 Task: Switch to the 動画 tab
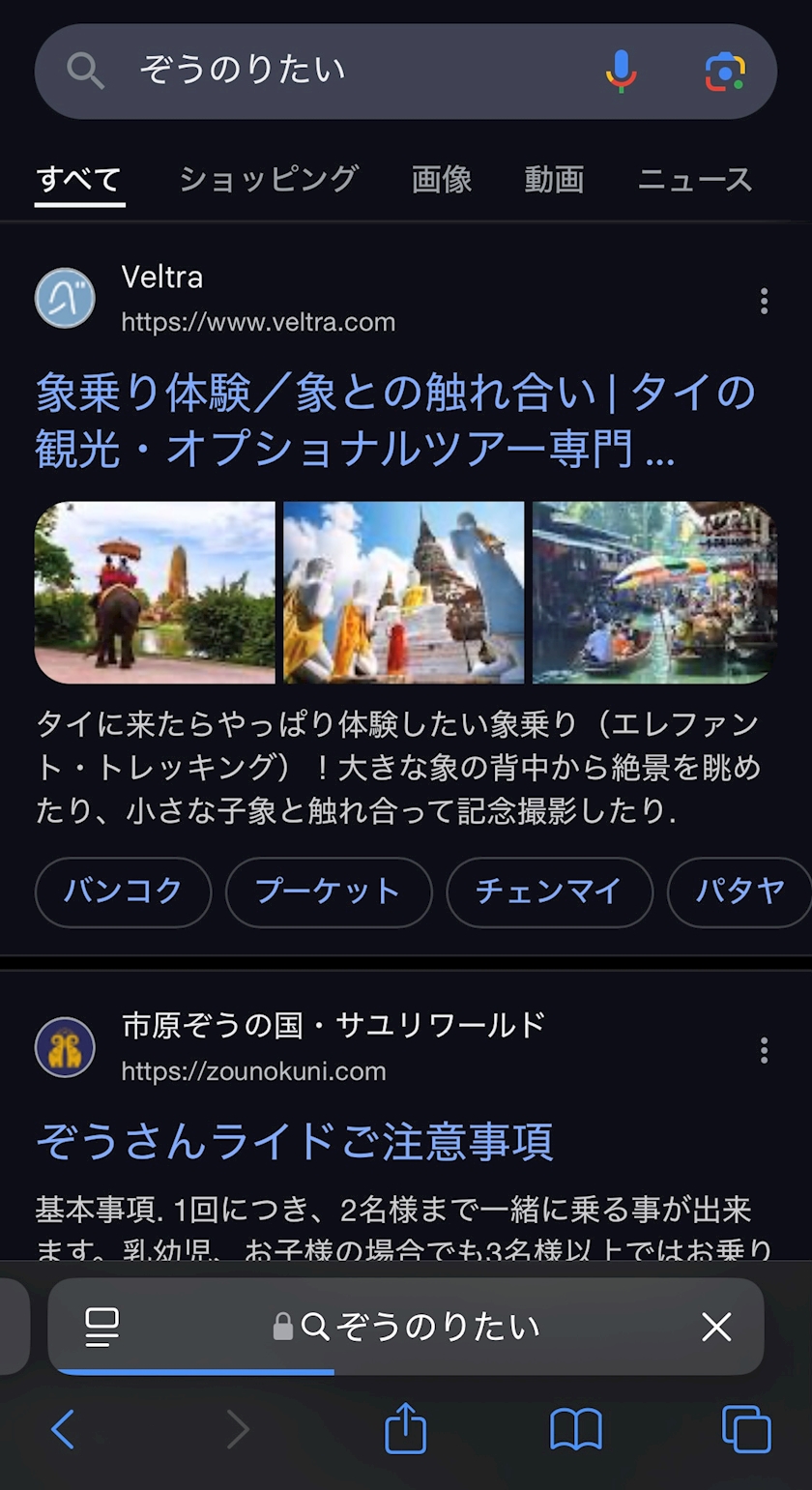555,180
